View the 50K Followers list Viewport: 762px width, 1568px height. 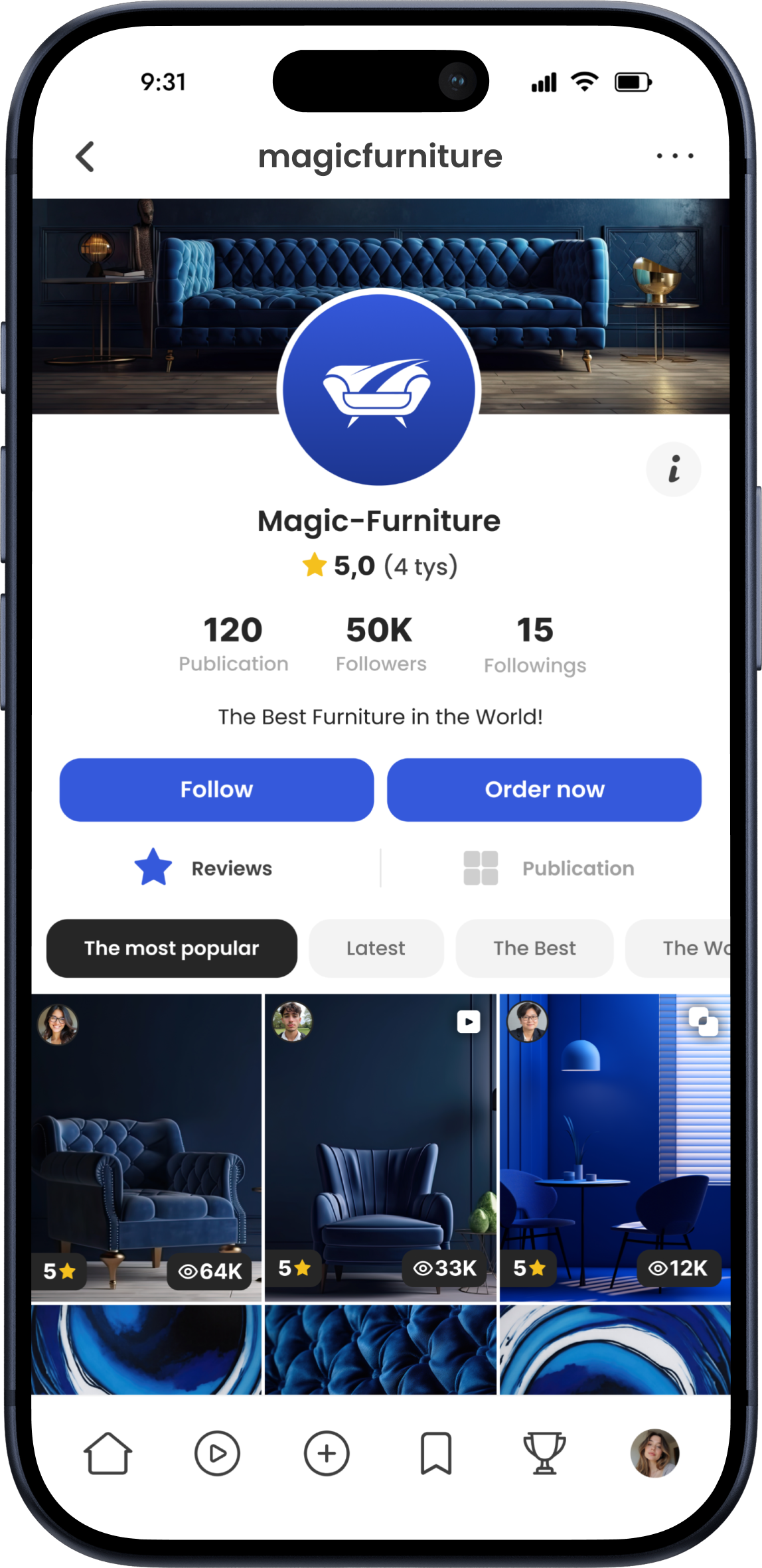380,643
